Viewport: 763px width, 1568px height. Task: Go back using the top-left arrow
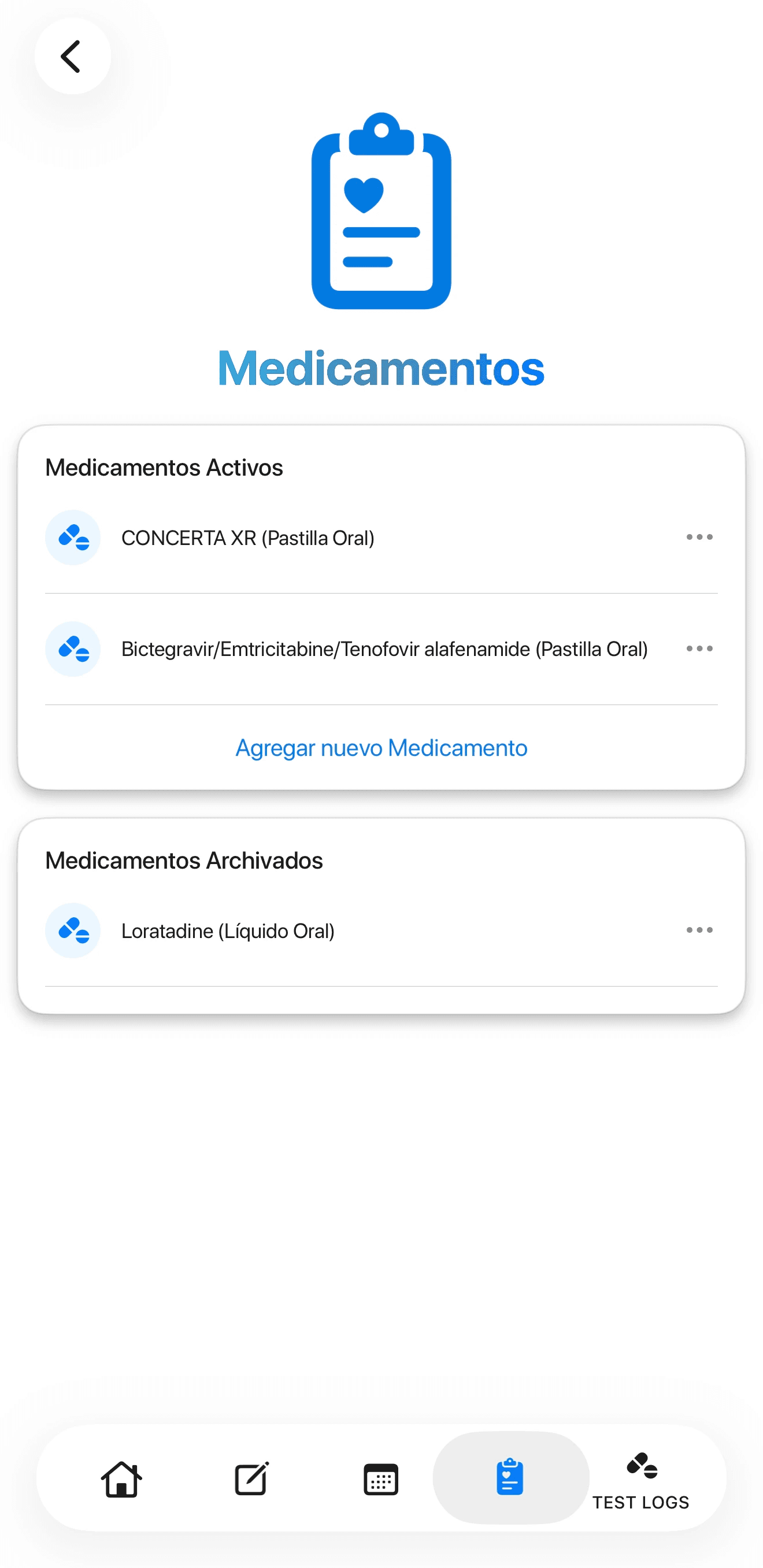pyautogui.click(x=72, y=56)
